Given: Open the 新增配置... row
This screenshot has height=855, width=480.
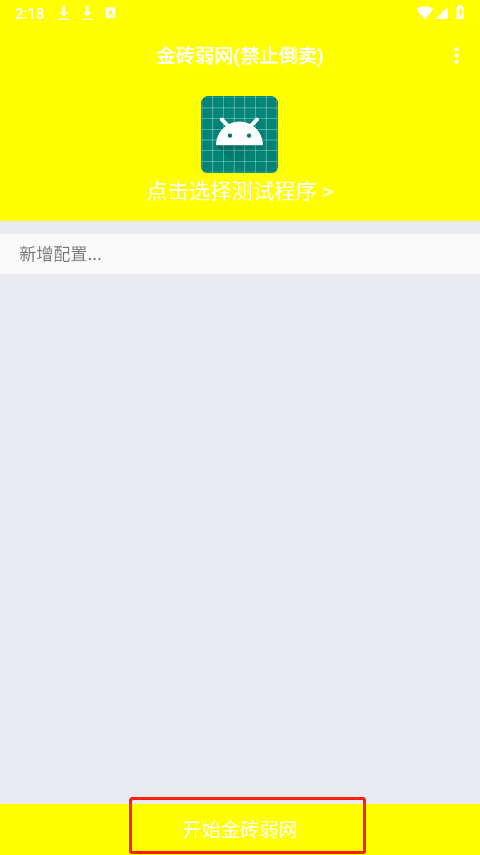Looking at the screenshot, I should tap(240, 254).
